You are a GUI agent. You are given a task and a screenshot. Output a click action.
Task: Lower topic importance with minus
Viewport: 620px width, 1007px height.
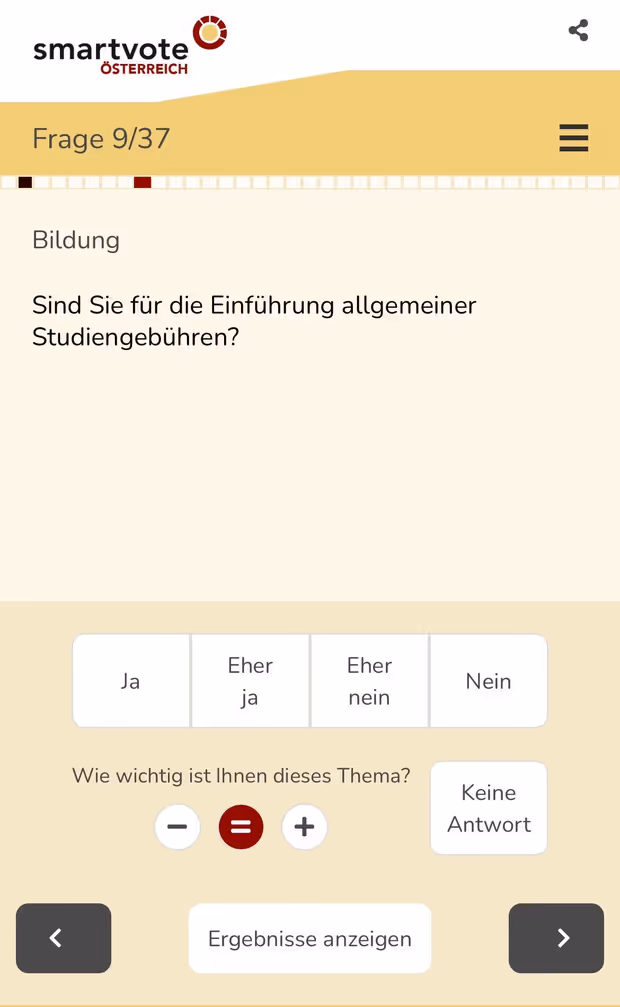177,827
